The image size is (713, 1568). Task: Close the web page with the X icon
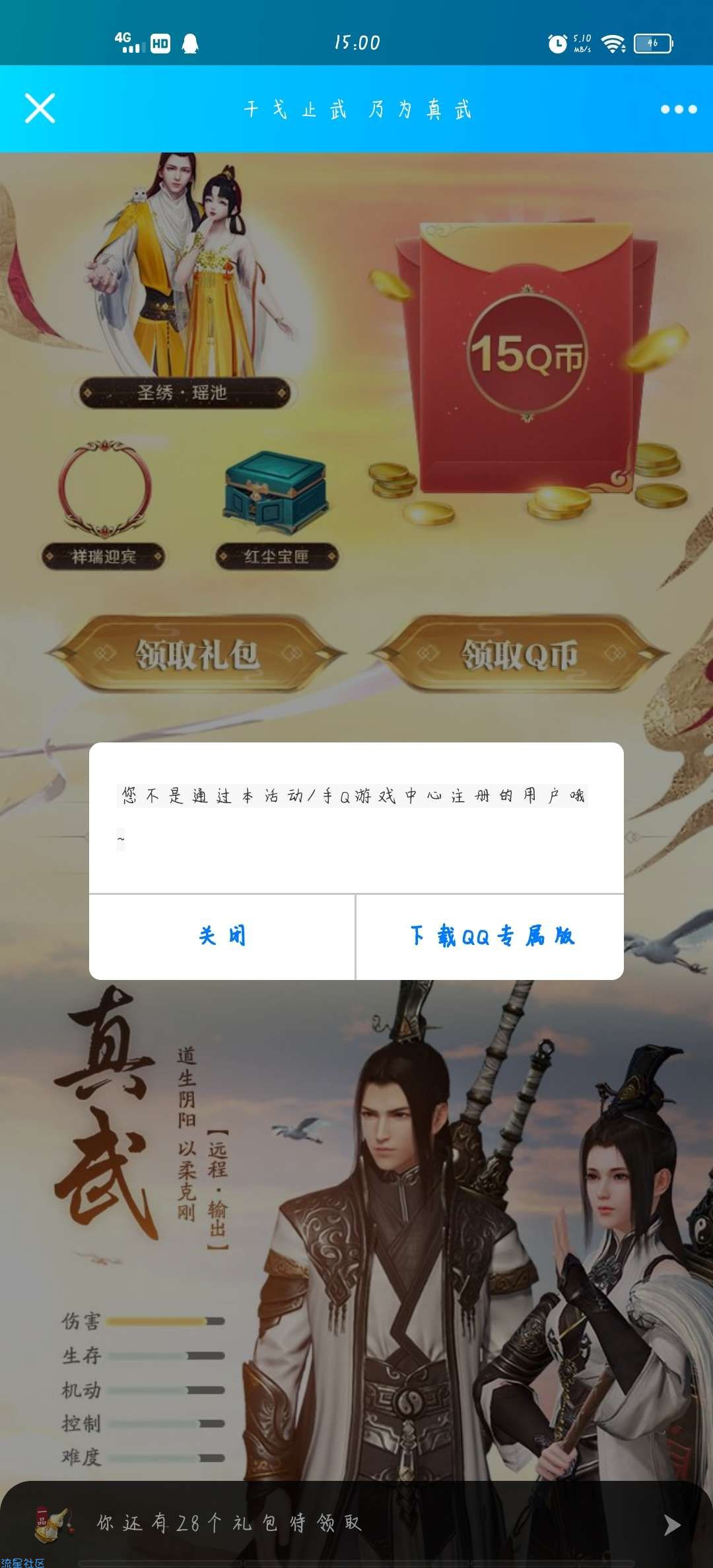40,108
